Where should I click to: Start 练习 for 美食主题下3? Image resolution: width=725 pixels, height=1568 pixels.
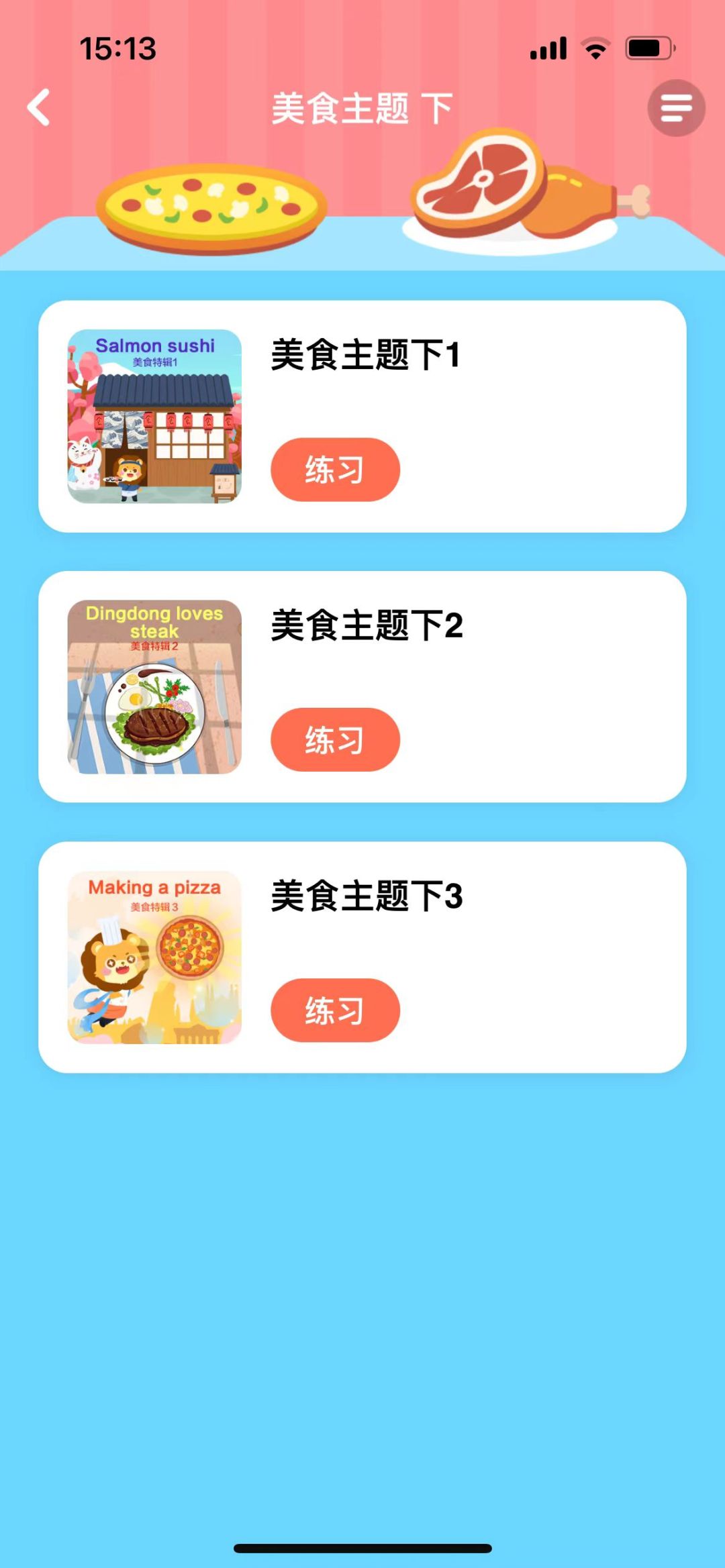click(x=335, y=1010)
